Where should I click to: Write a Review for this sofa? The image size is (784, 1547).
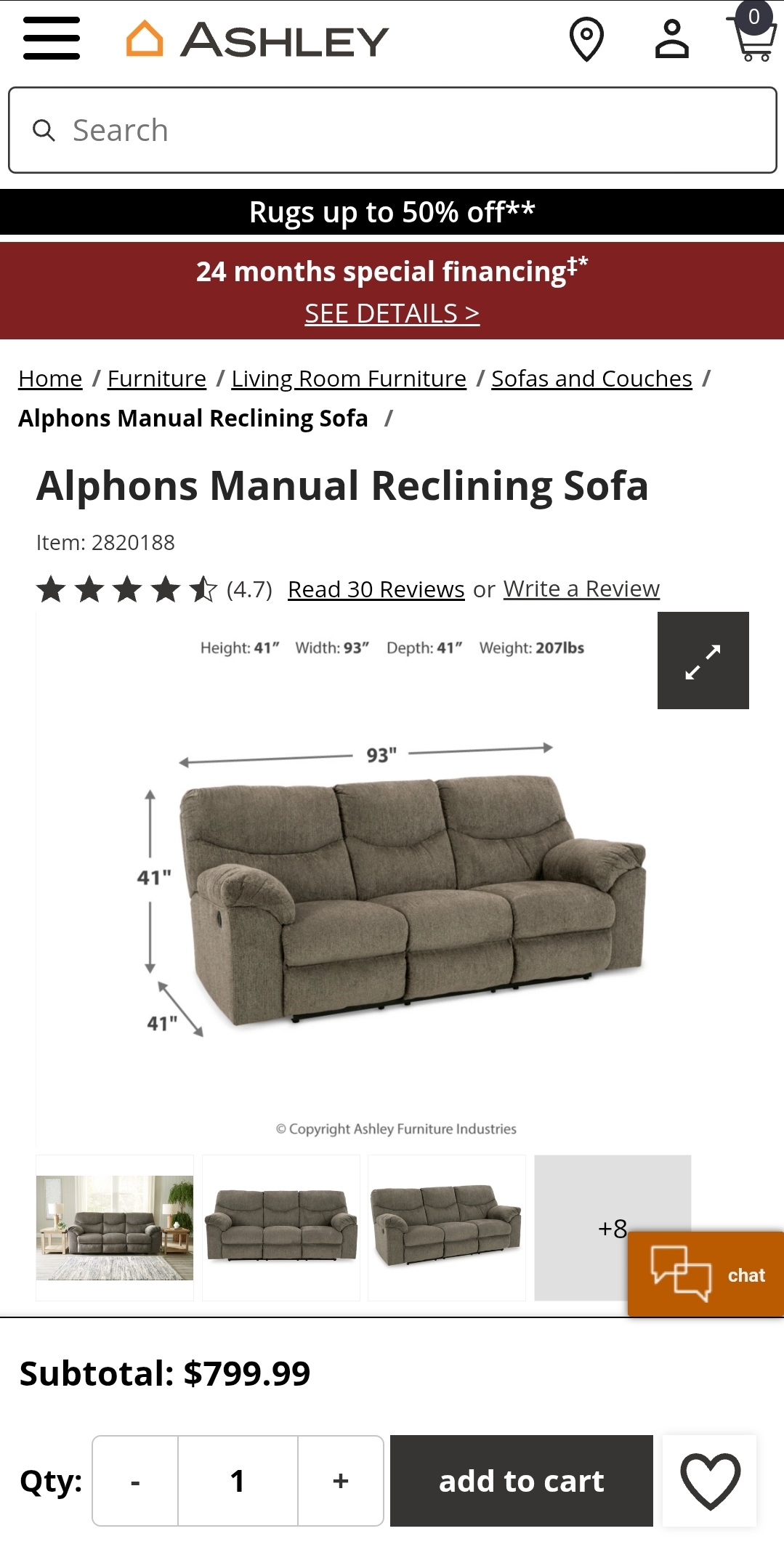click(581, 589)
